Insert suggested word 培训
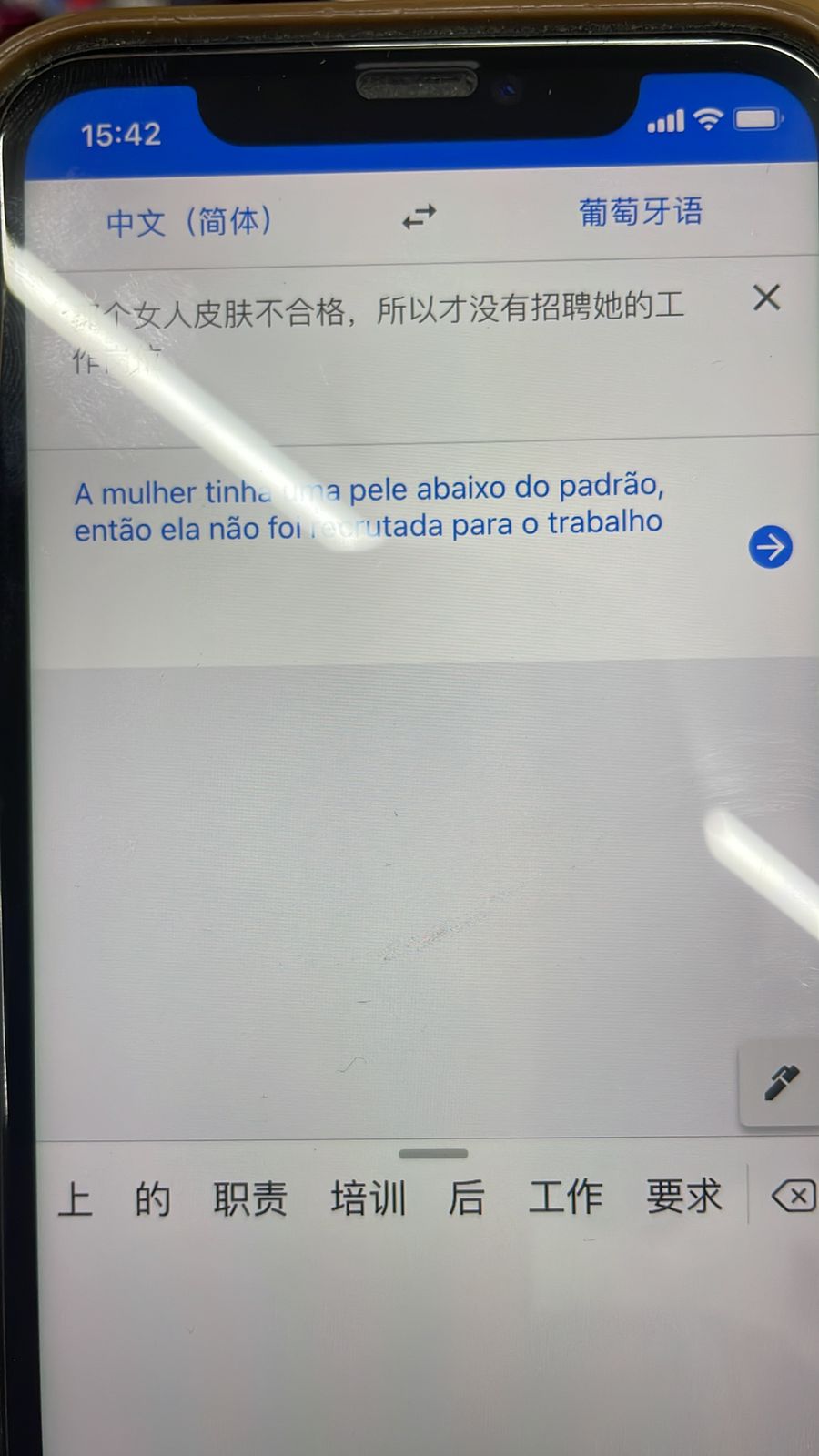819x1456 pixels. coord(368,1198)
